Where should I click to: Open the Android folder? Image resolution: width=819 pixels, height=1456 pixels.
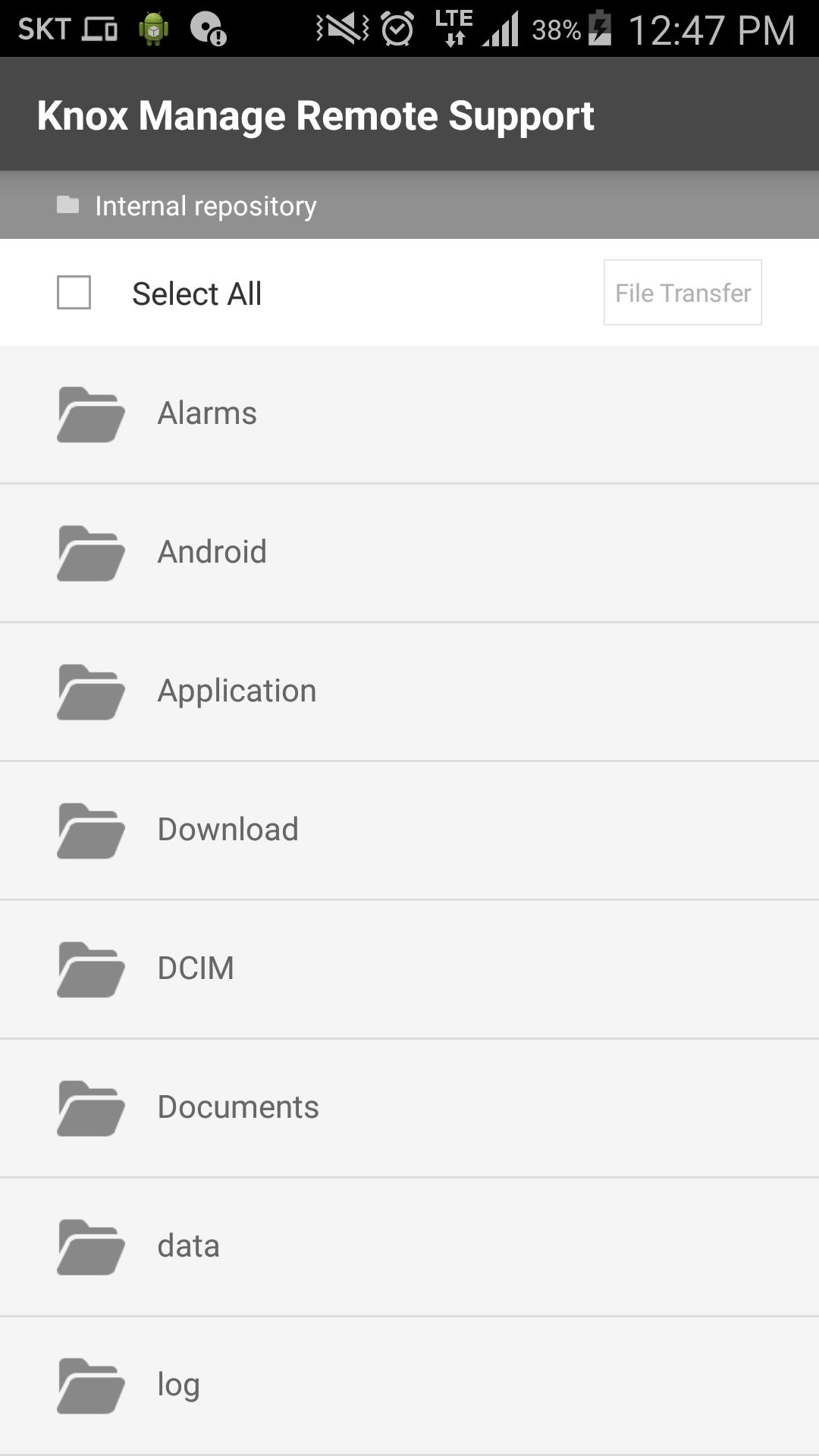click(x=409, y=553)
